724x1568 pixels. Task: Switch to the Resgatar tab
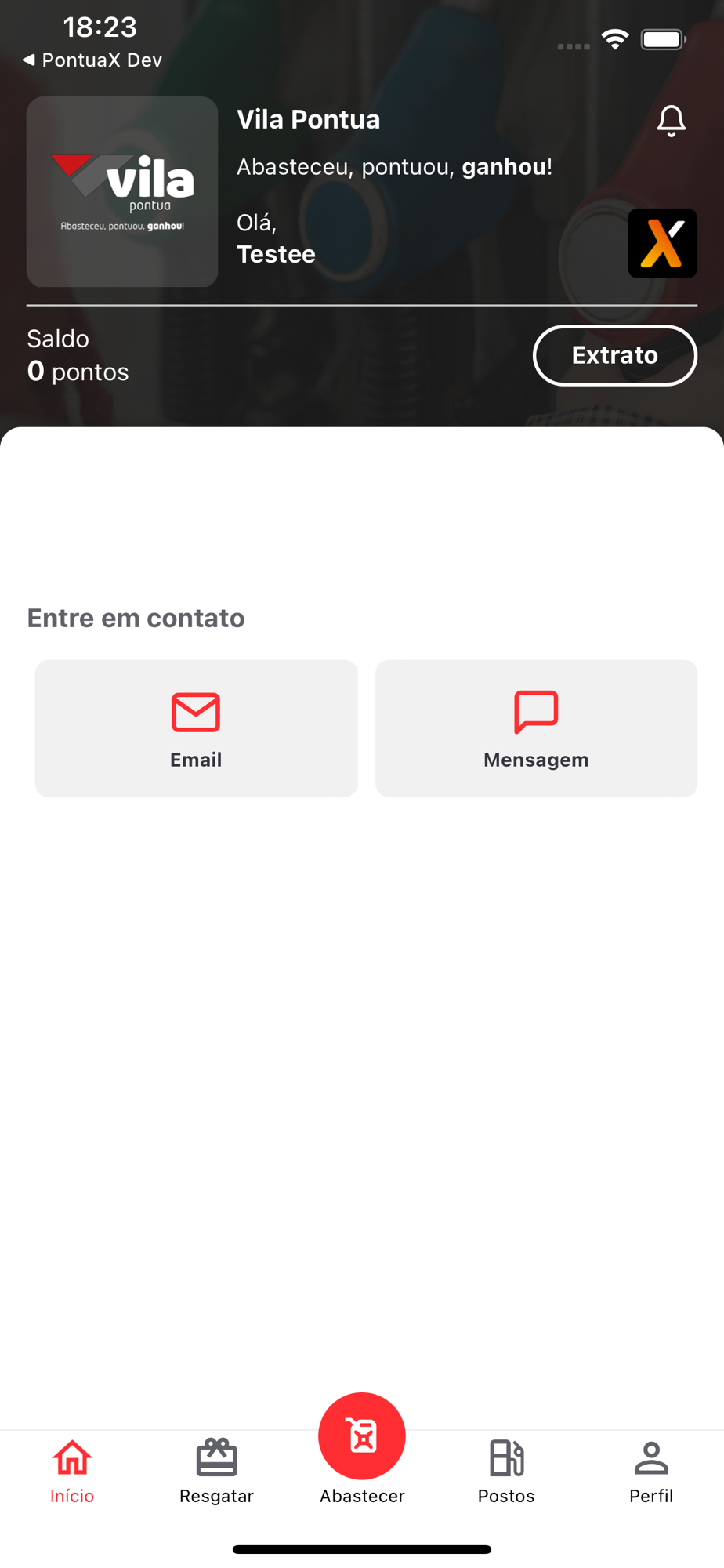point(216,1472)
